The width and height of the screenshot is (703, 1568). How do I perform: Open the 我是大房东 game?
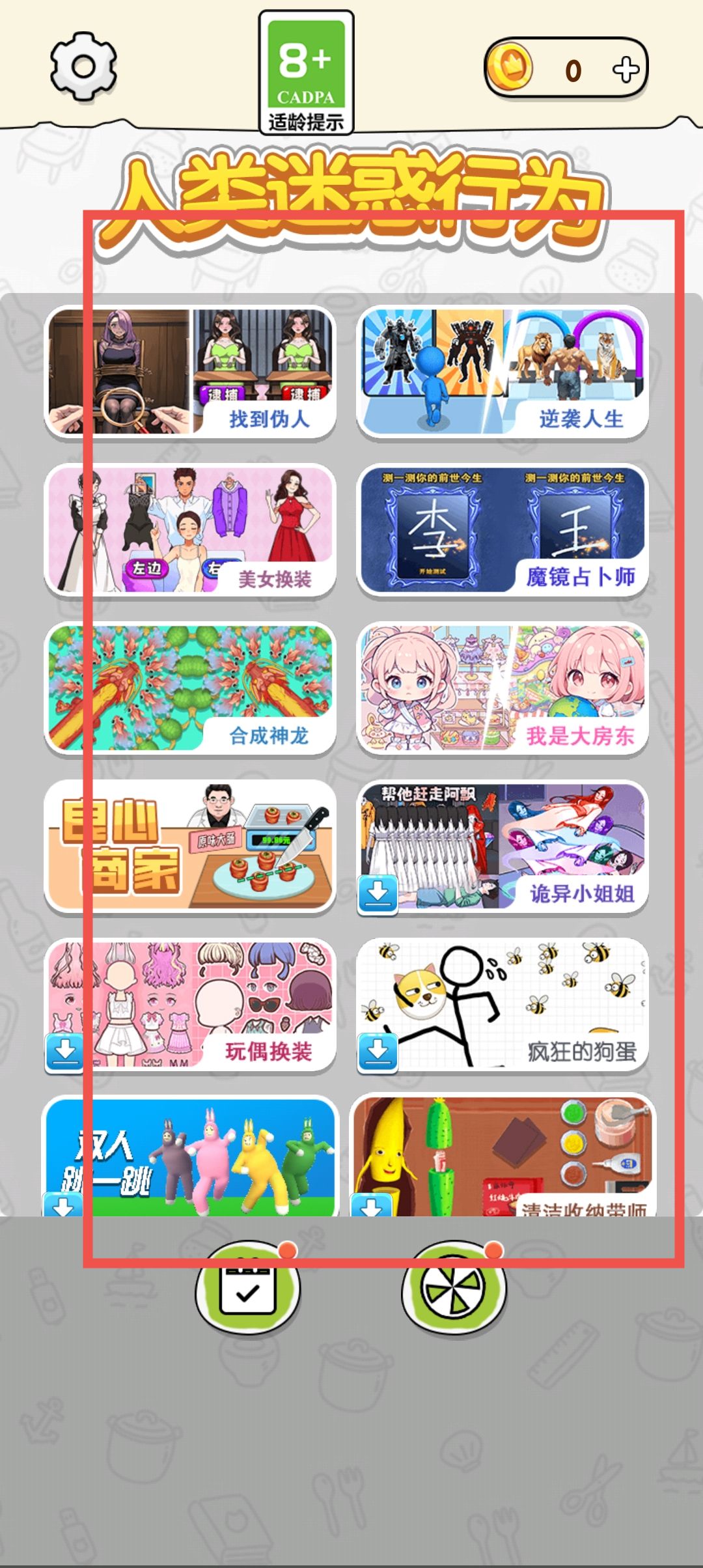pos(502,688)
